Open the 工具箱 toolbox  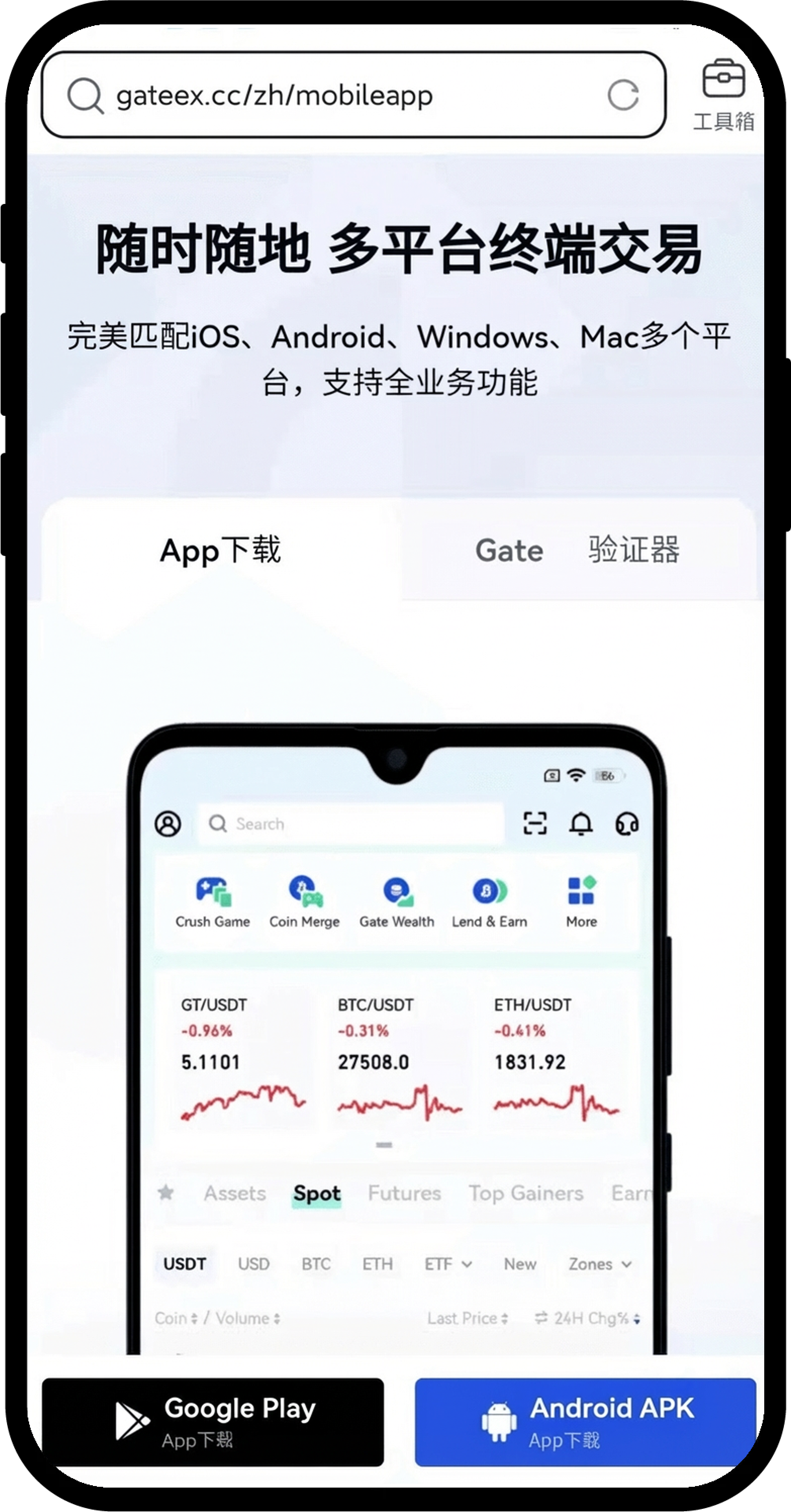click(x=724, y=94)
